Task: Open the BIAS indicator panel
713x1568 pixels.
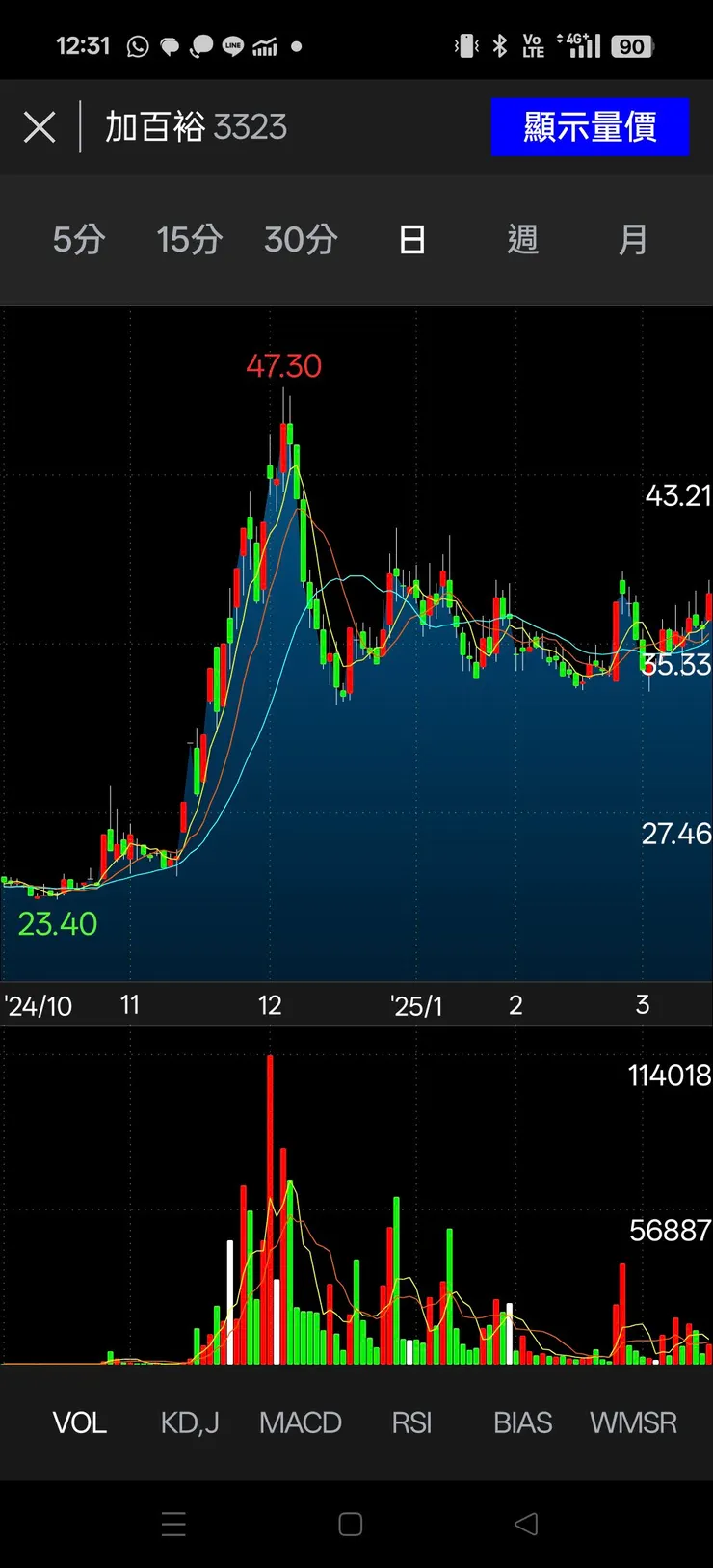Action: pos(523,1422)
